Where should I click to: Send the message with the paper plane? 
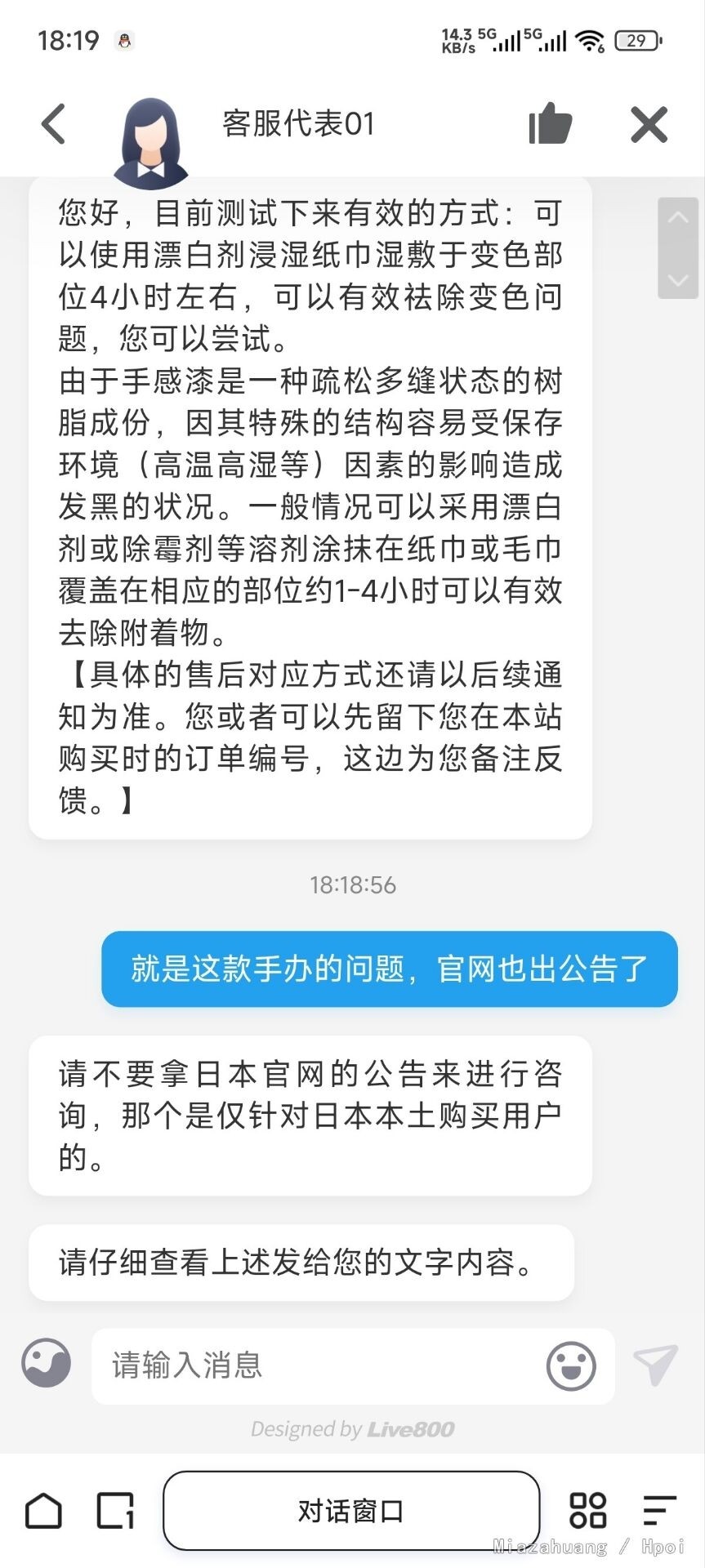(x=655, y=1364)
